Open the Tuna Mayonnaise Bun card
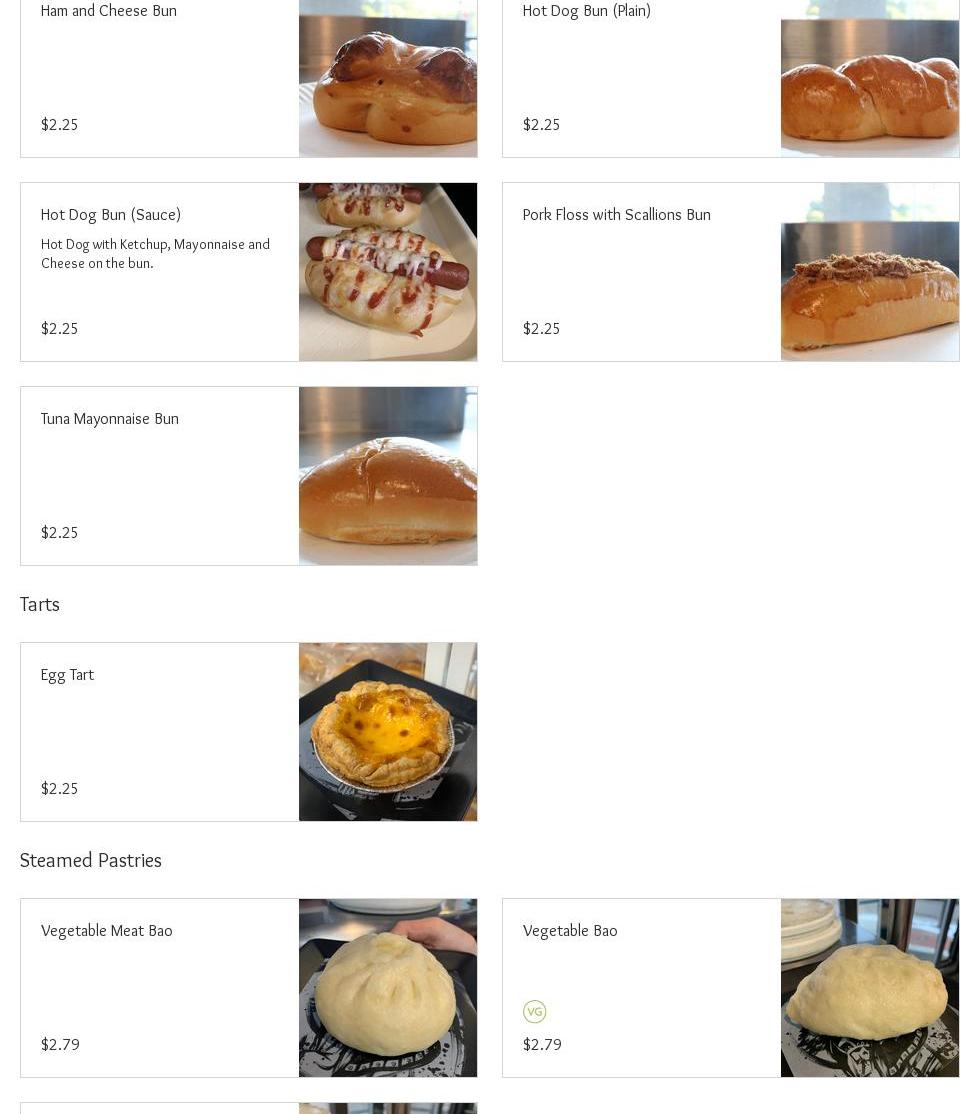Viewport: 965px width, 1114px height. (248, 476)
